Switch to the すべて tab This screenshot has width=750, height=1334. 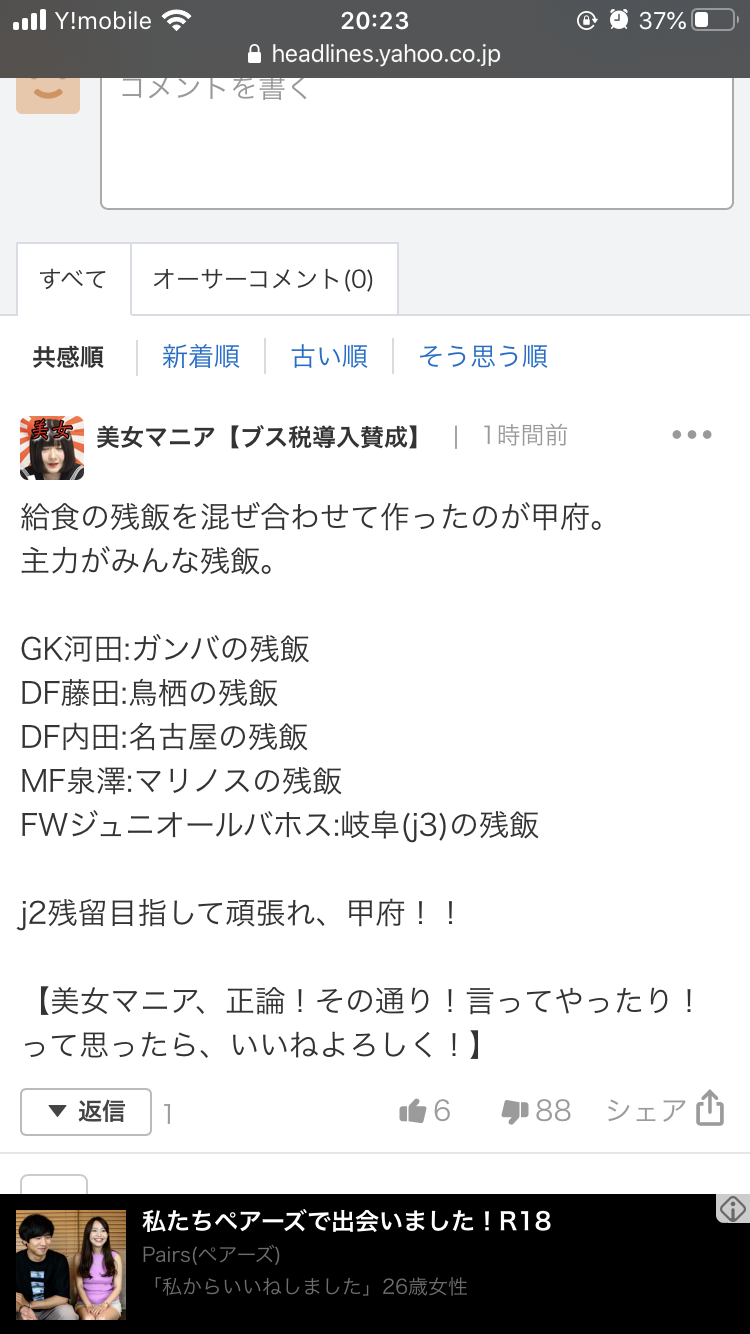point(73,279)
